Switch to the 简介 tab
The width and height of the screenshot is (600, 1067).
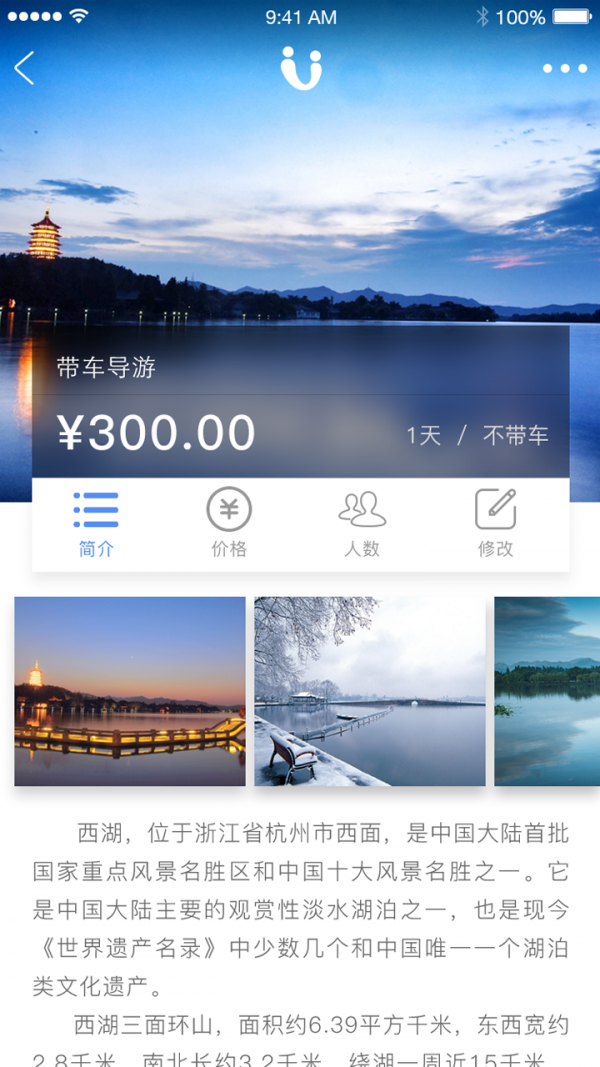pos(97,524)
